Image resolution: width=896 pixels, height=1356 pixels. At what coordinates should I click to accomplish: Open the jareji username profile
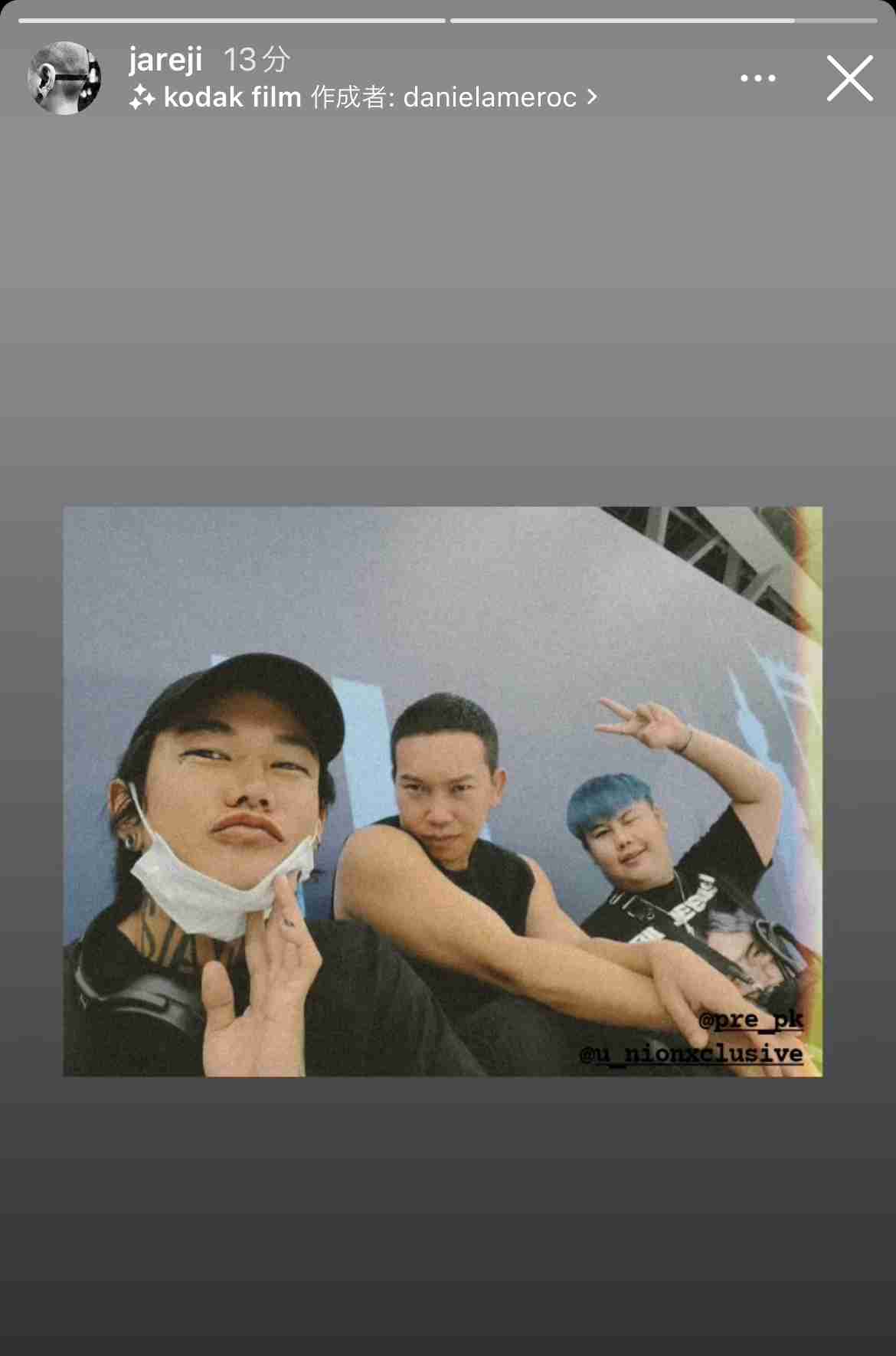click(x=165, y=59)
